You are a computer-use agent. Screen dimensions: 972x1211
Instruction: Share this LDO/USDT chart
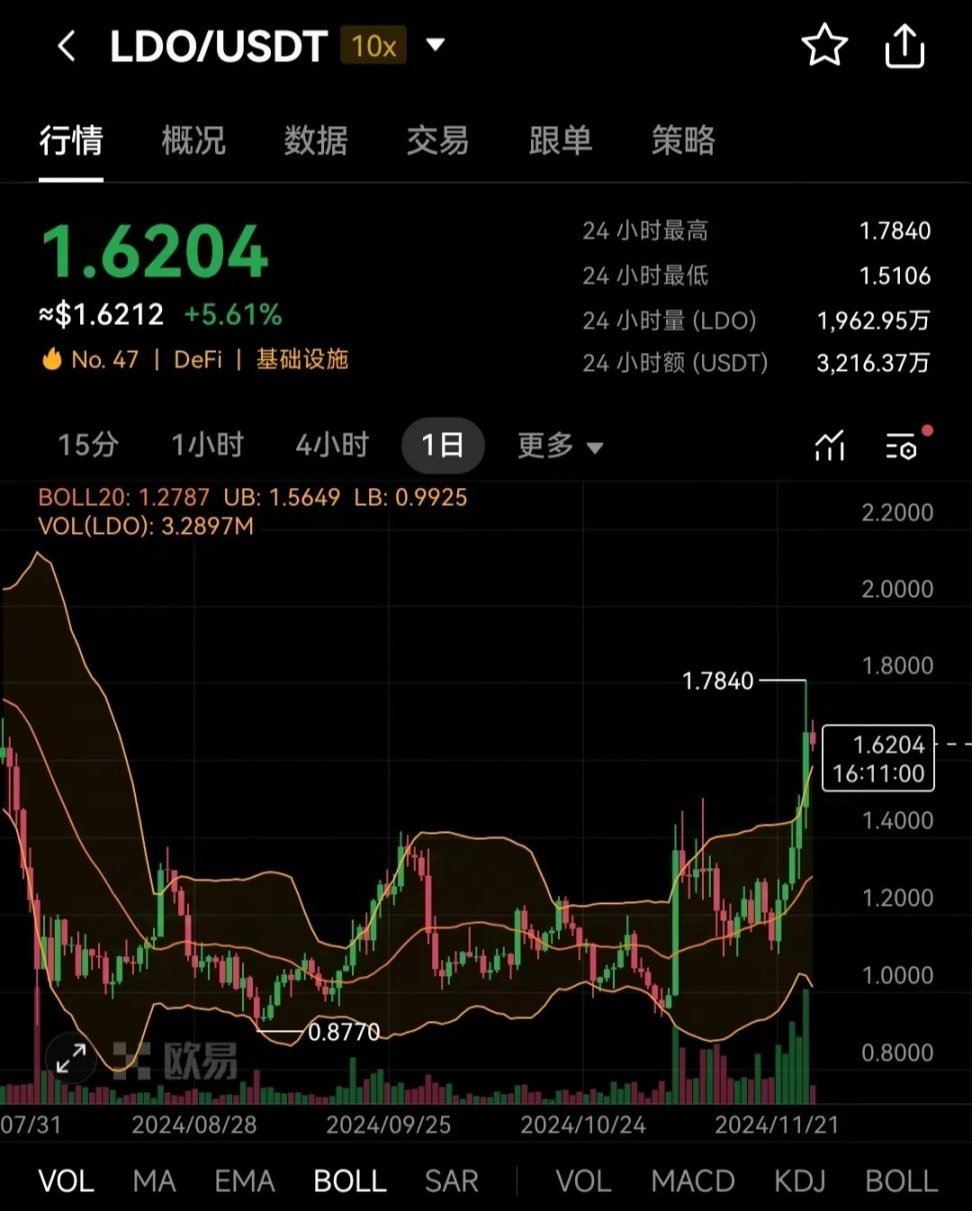point(904,46)
